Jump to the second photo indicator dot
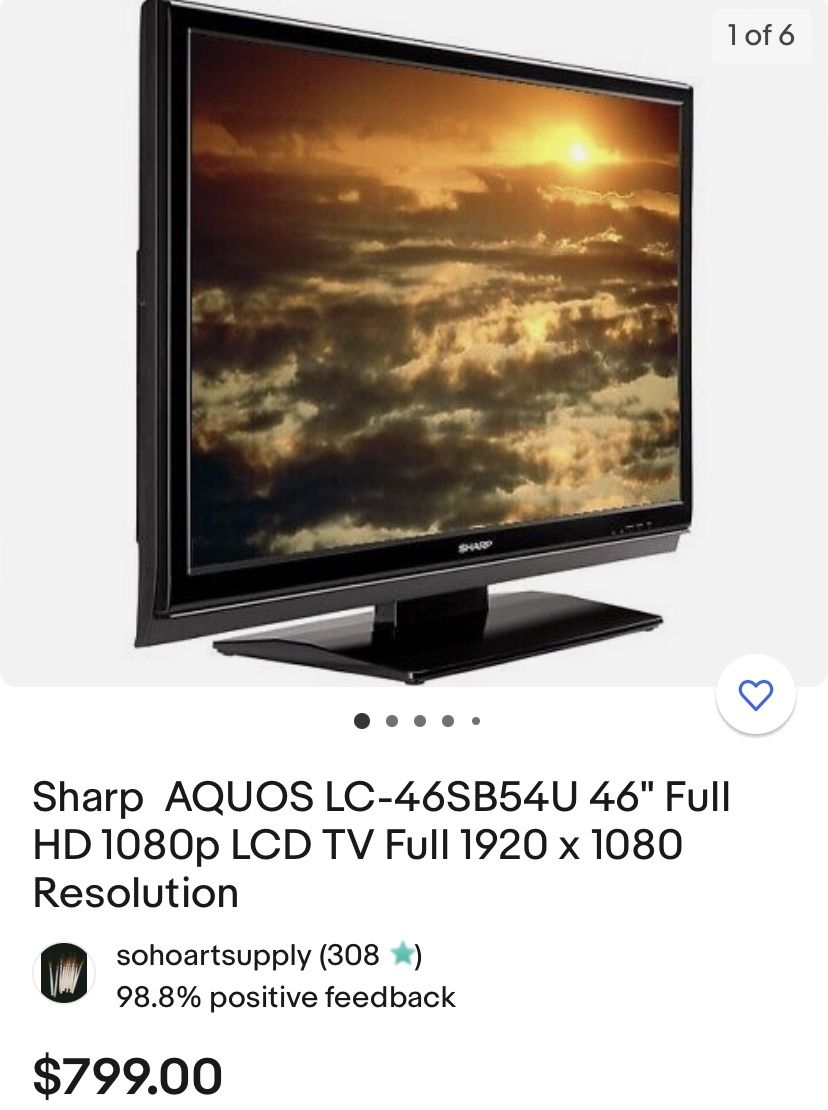The image size is (828, 1110). point(391,721)
